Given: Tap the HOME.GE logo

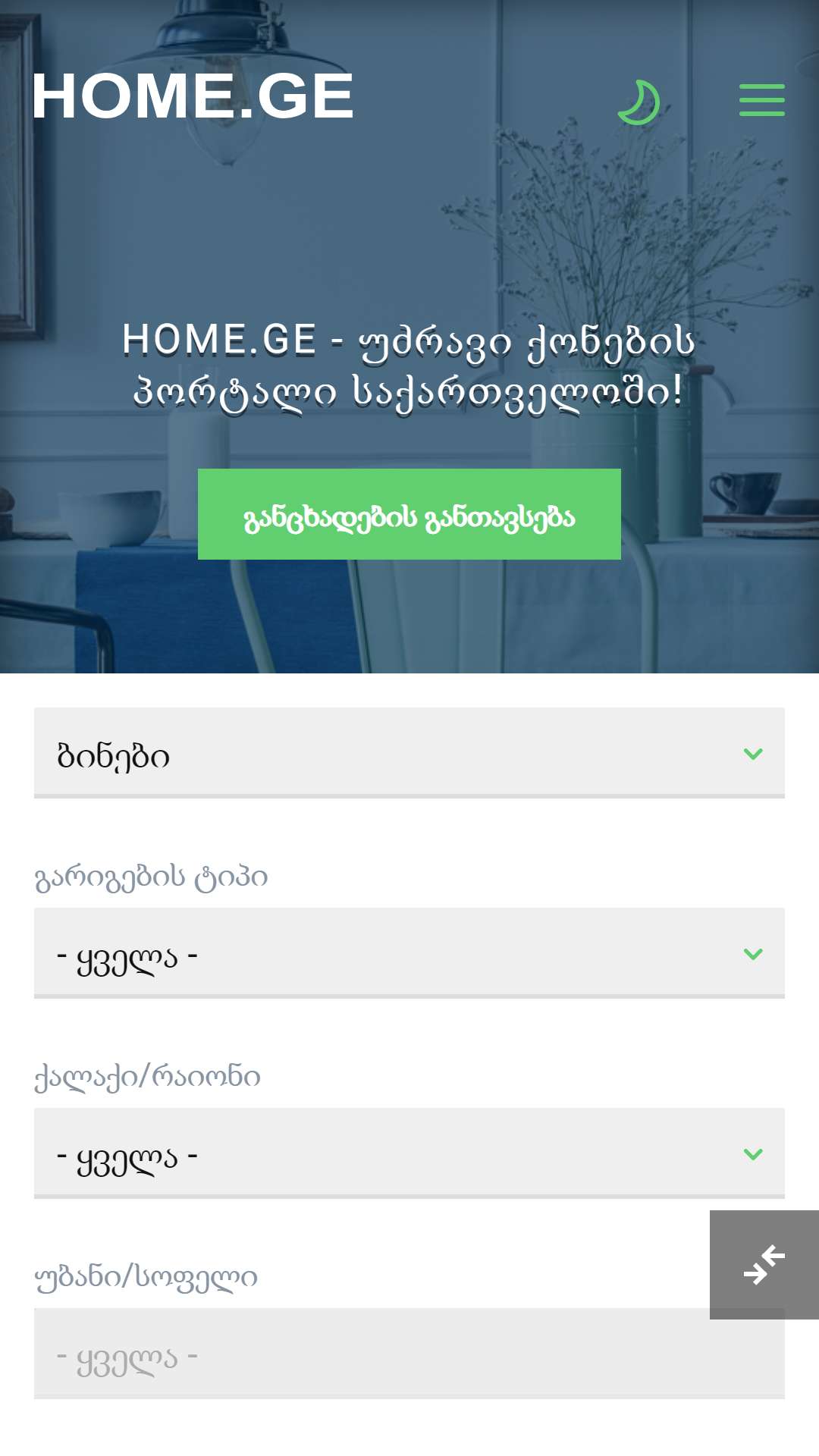Looking at the screenshot, I should (x=193, y=96).
